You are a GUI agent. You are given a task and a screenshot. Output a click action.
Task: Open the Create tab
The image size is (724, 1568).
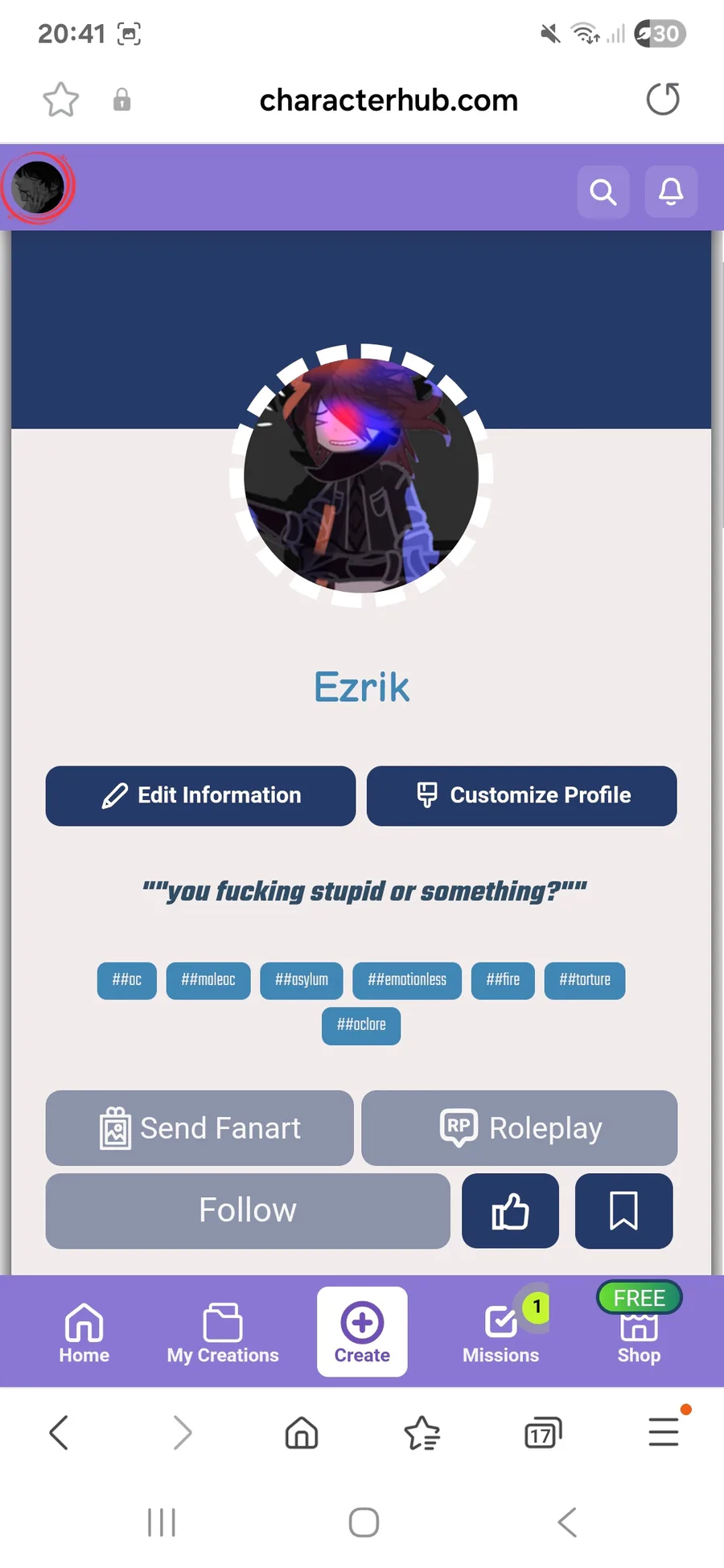(362, 1332)
